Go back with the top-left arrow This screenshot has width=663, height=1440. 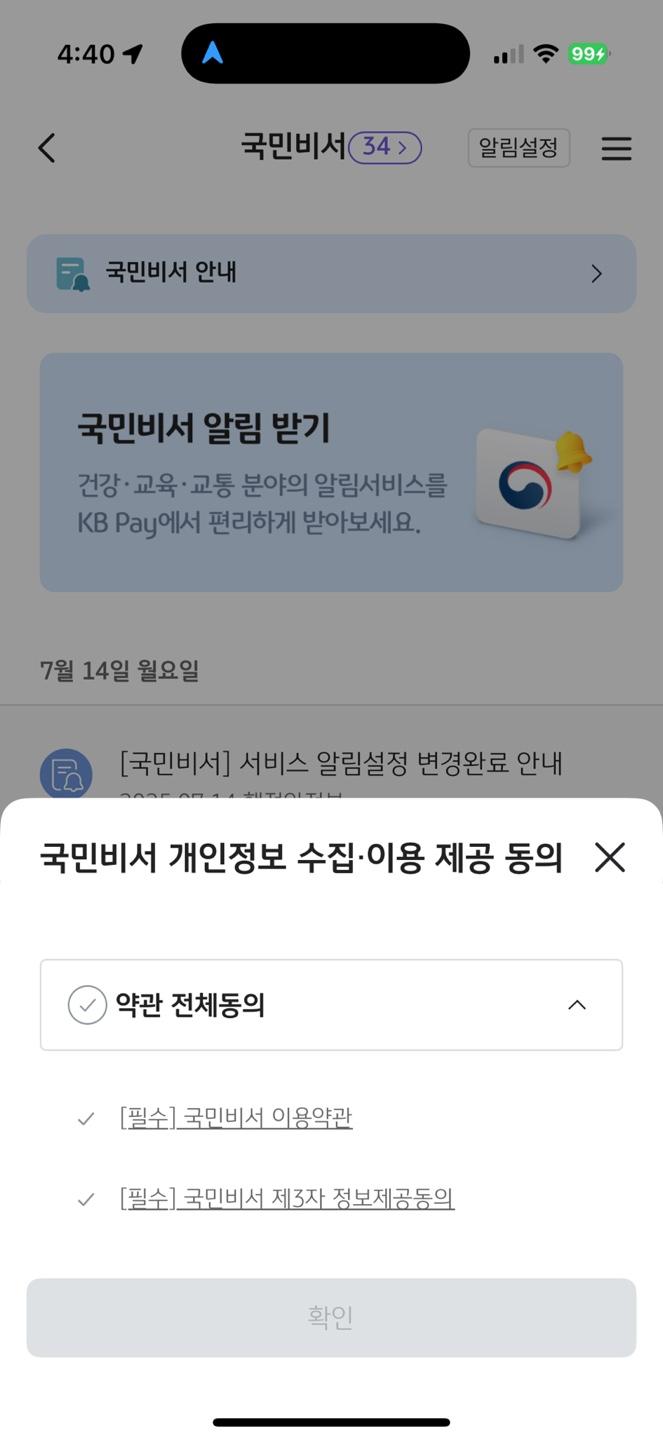[x=47, y=148]
